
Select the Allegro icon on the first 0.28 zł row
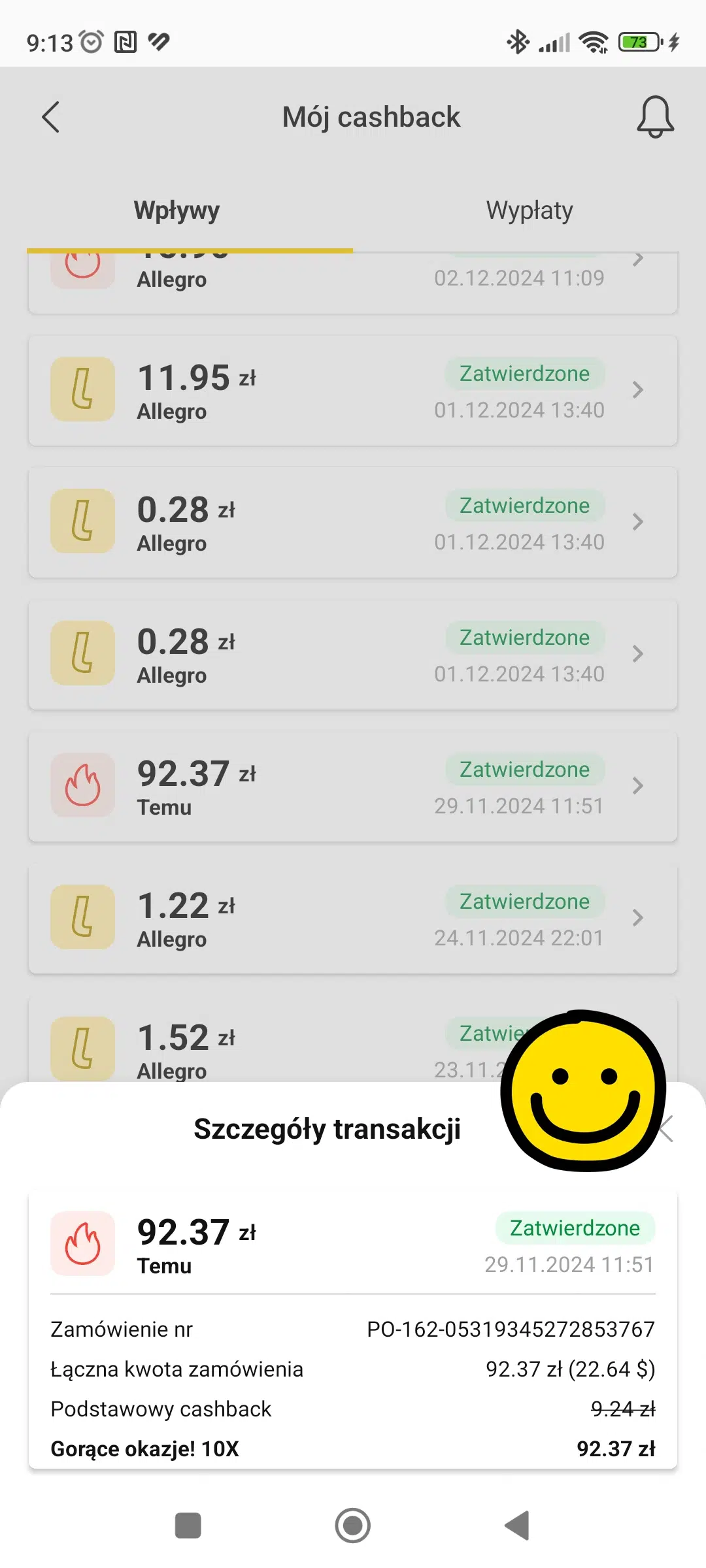tap(82, 521)
